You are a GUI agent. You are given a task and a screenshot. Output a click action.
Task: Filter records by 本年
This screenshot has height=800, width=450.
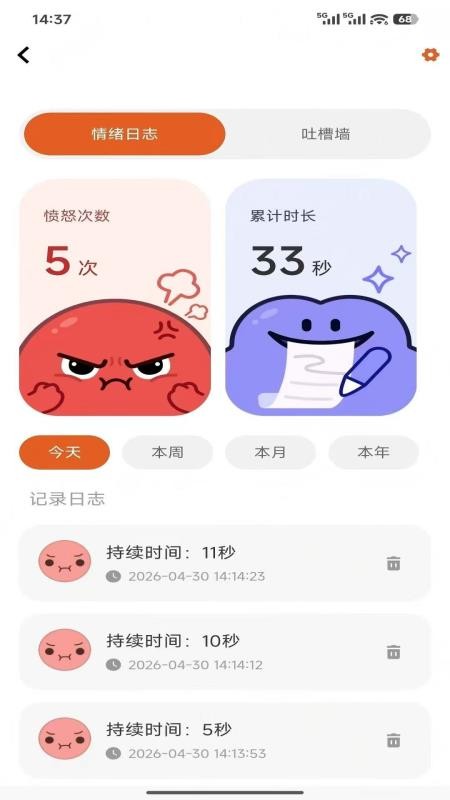coord(373,452)
